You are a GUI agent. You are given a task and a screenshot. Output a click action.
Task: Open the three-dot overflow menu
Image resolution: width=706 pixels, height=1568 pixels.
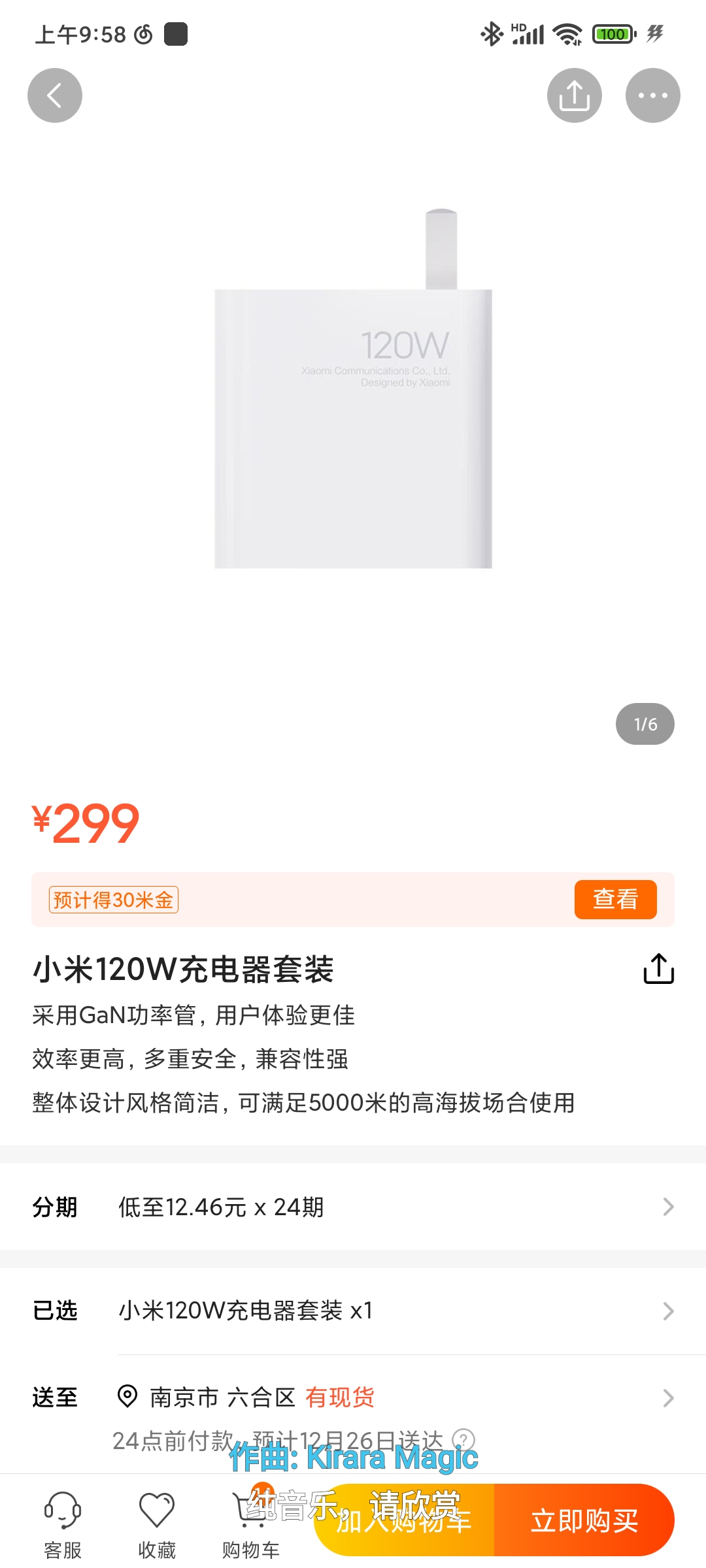click(653, 95)
